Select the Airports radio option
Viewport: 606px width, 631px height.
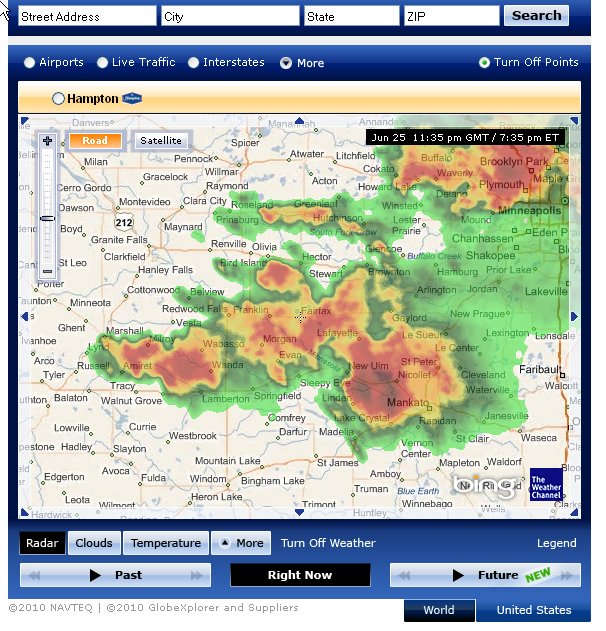click(30, 63)
